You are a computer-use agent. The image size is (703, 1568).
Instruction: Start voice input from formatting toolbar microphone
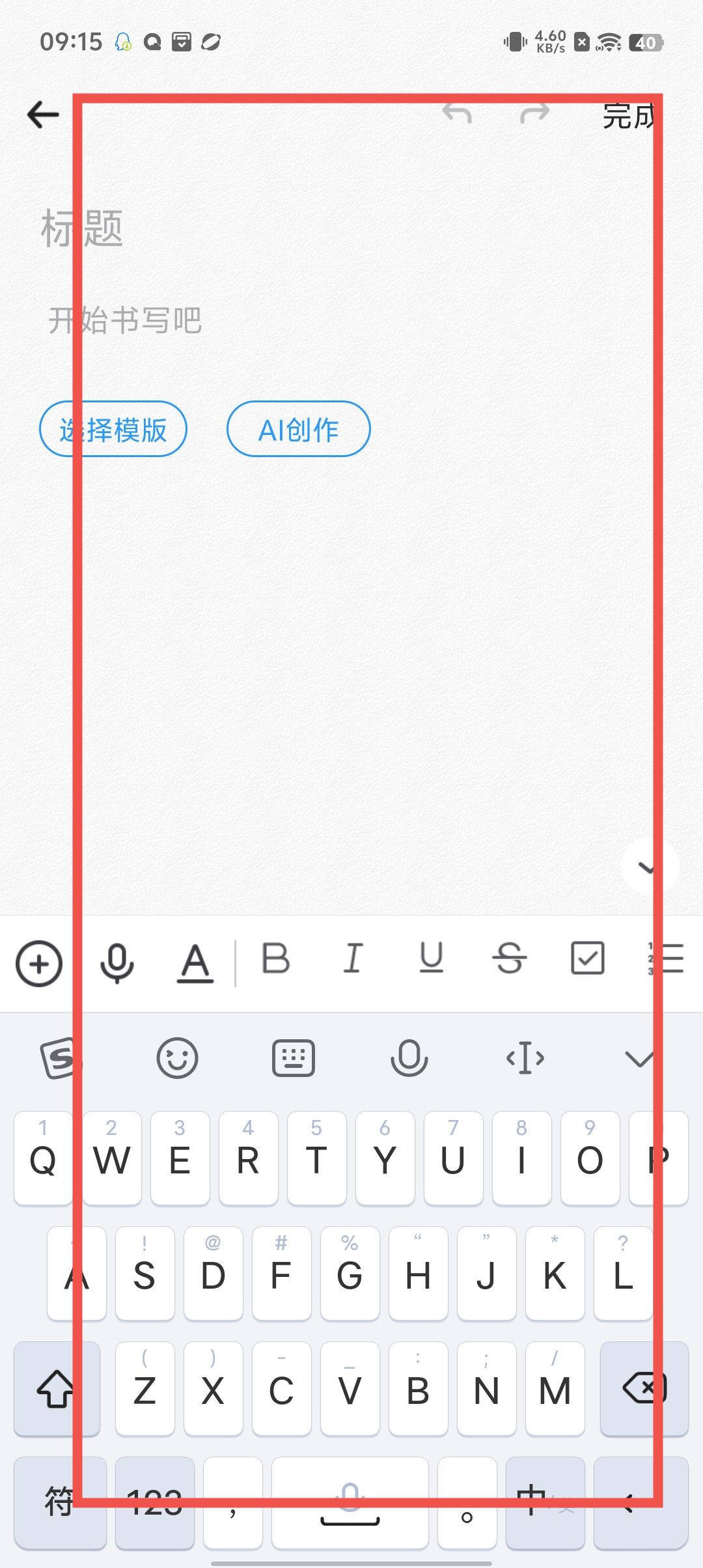click(x=117, y=963)
